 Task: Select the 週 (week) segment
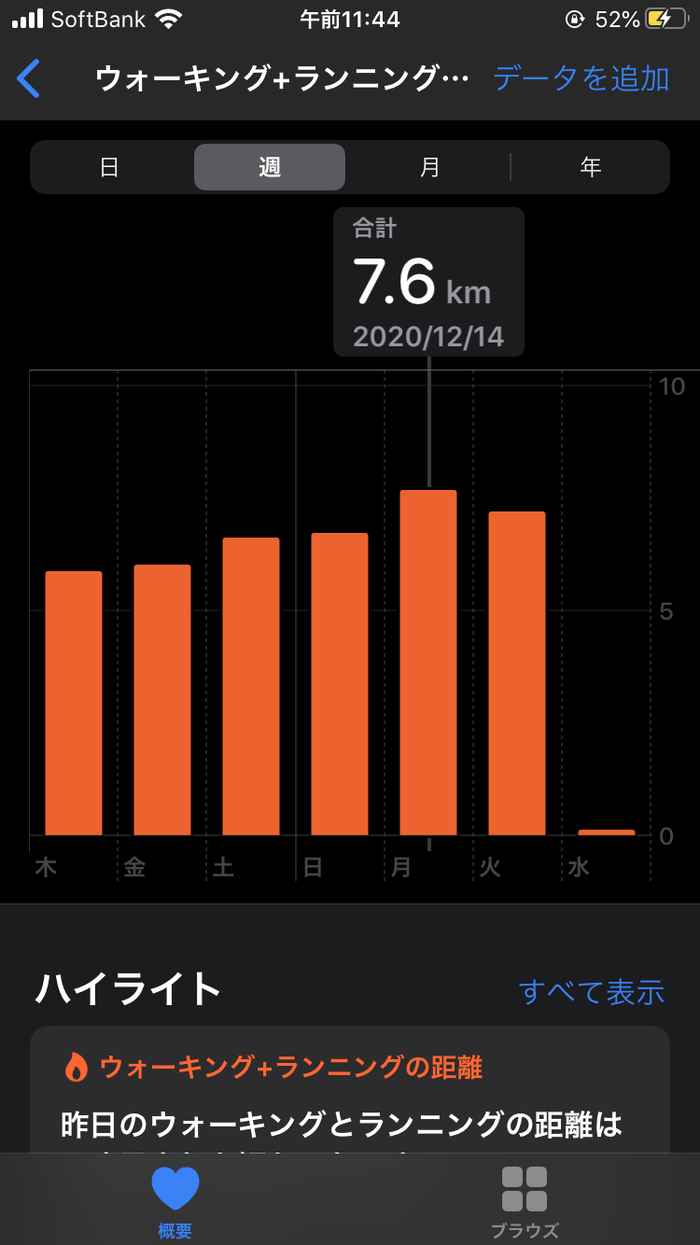pyautogui.click(x=270, y=167)
